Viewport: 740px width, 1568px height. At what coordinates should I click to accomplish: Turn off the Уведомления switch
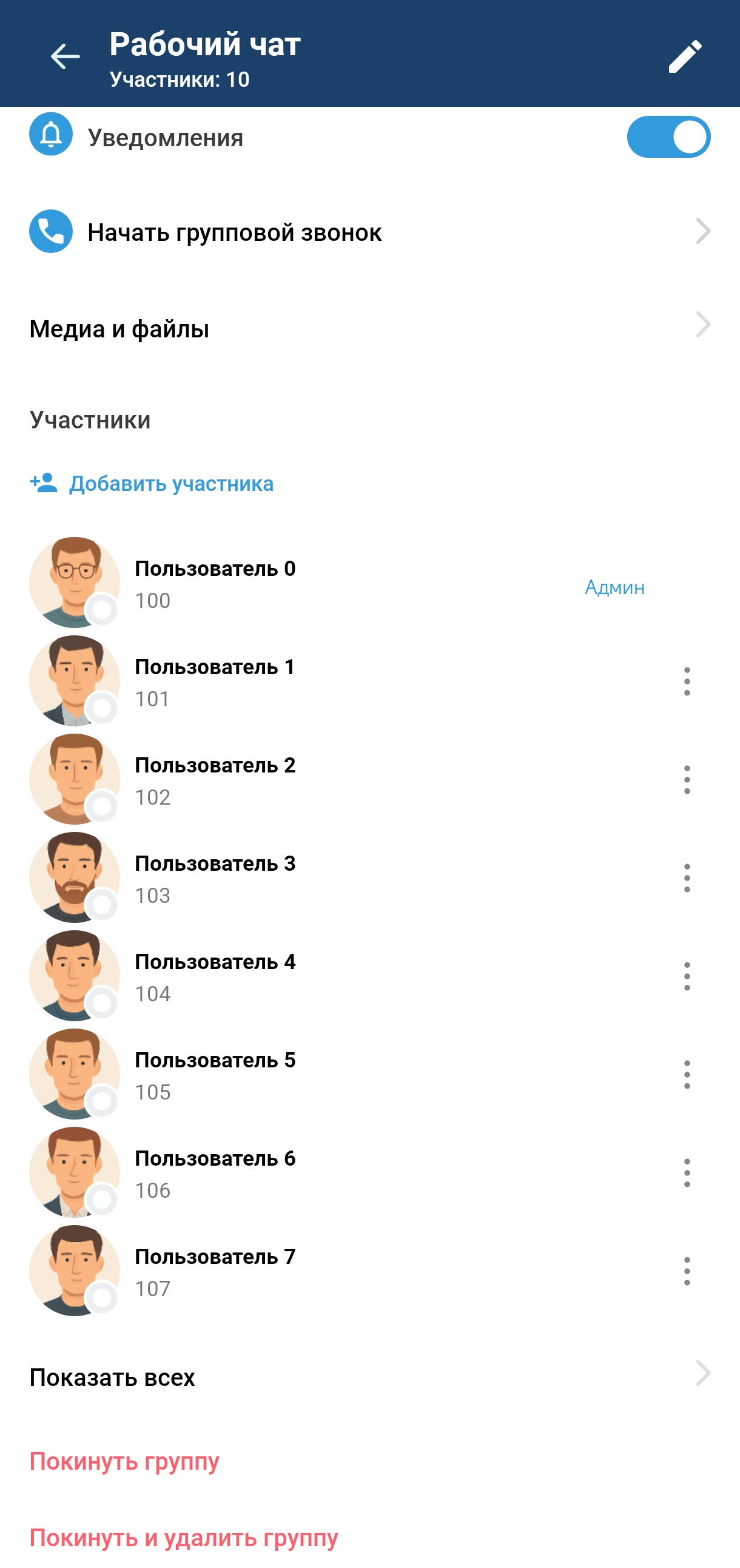click(x=668, y=137)
